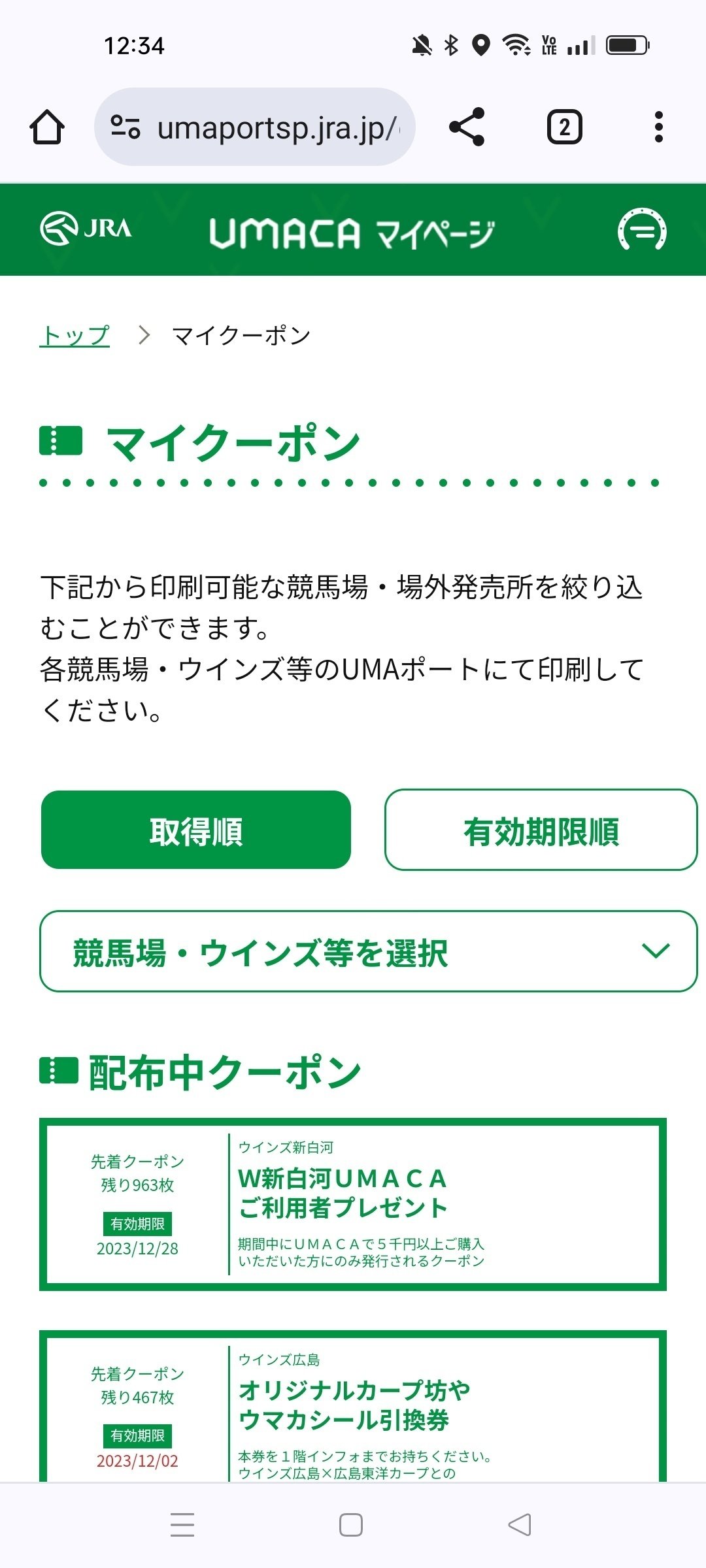Tap the Chrome home icon
The width and height of the screenshot is (706, 1568).
point(48,126)
